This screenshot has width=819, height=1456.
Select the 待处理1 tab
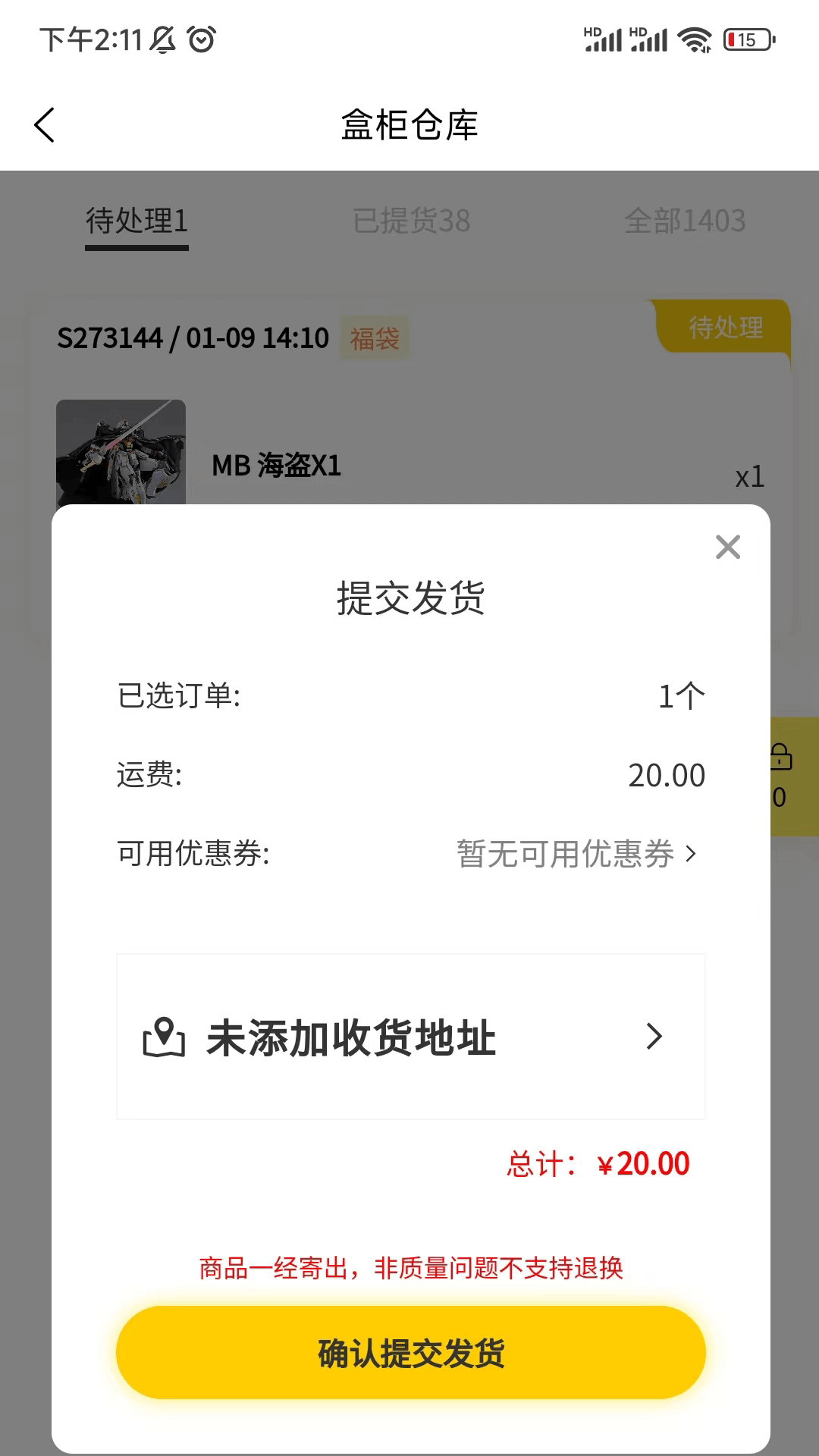point(135,221)
